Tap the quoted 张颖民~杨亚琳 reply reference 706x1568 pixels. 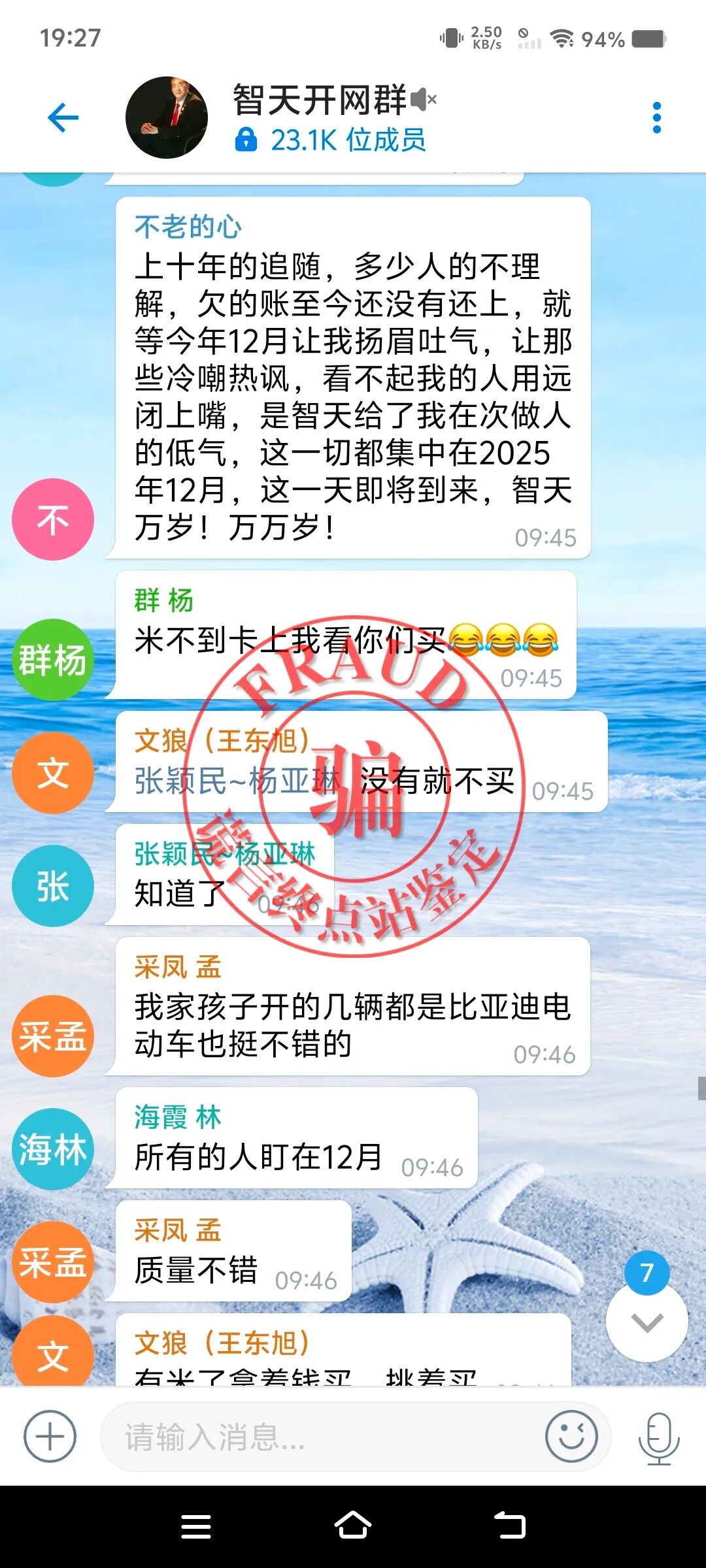click(x=237, y=781)
